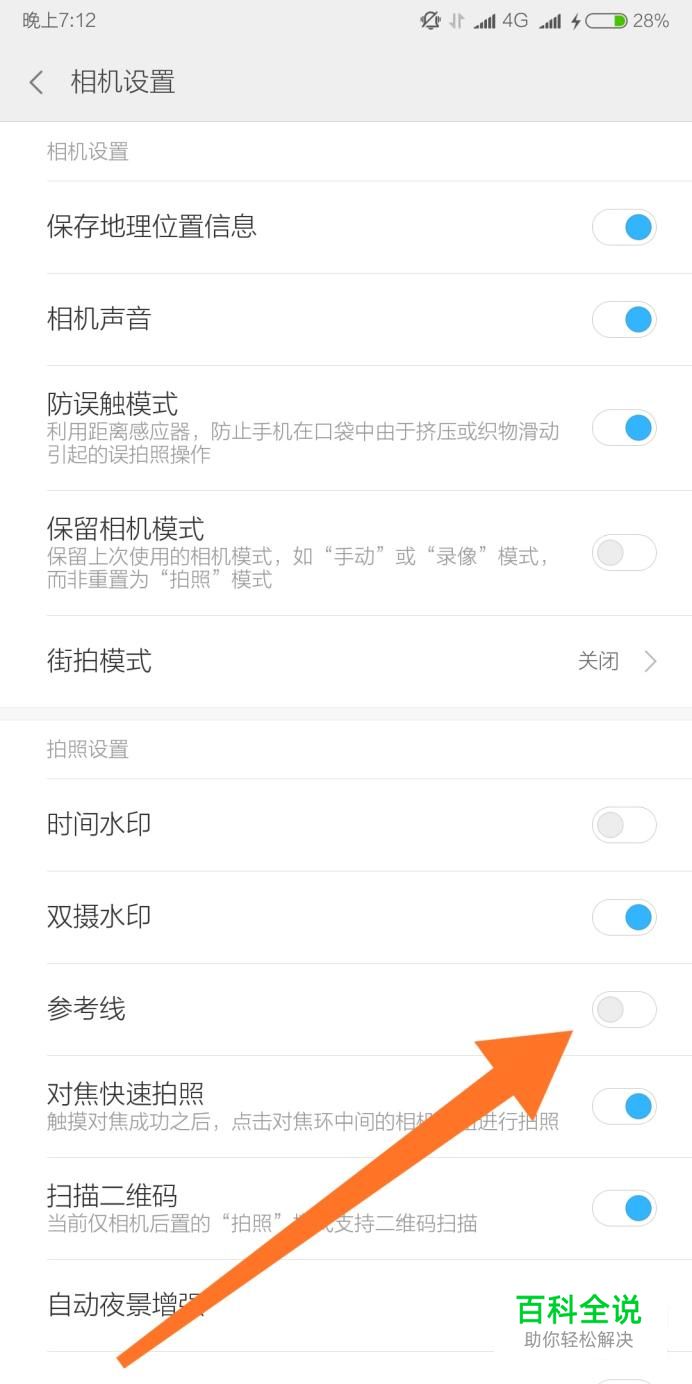Enable 参考线 switch
This screenshot has width=692, height=1384.
[624, 1010]
